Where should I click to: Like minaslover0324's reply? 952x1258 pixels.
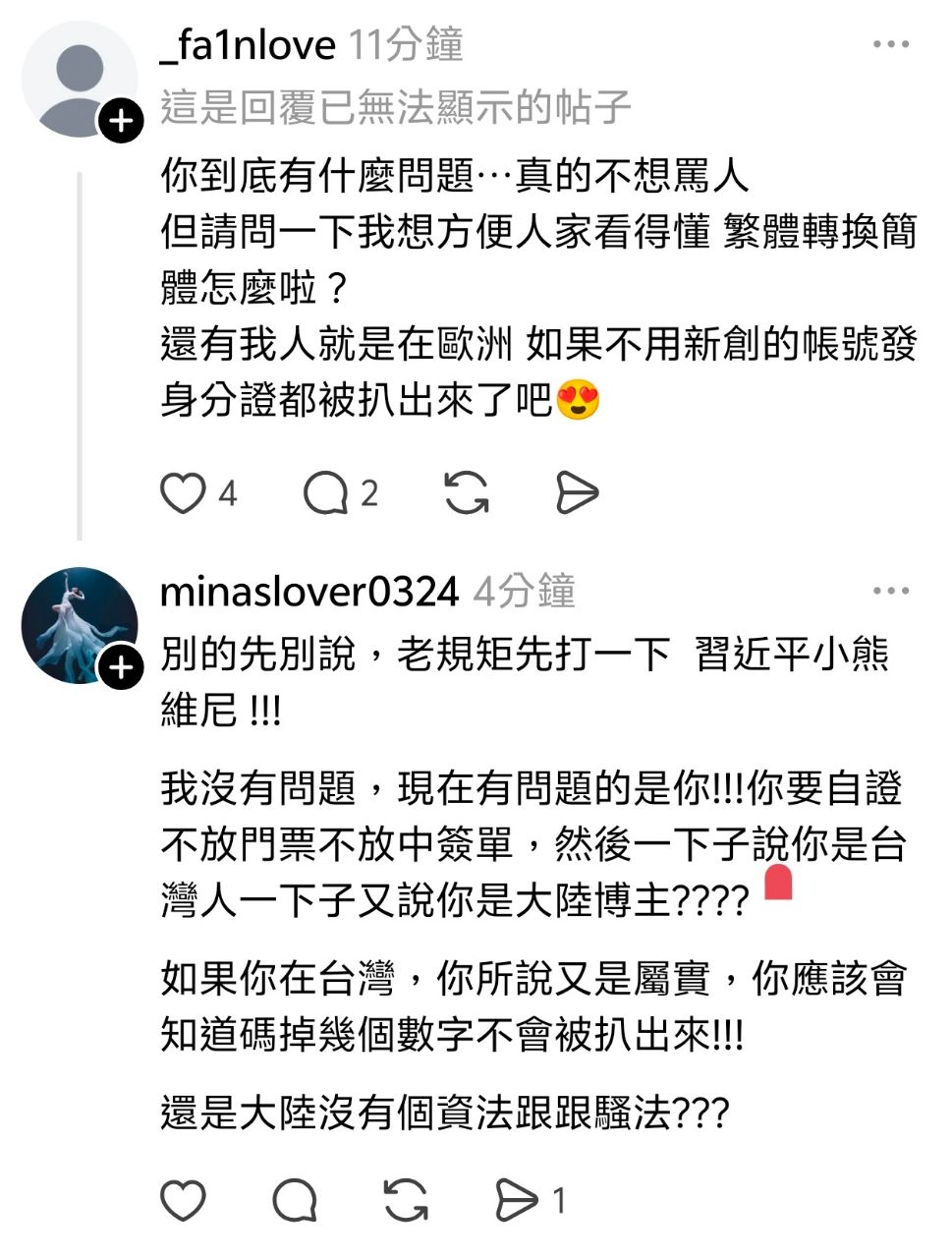(183, 1200)
